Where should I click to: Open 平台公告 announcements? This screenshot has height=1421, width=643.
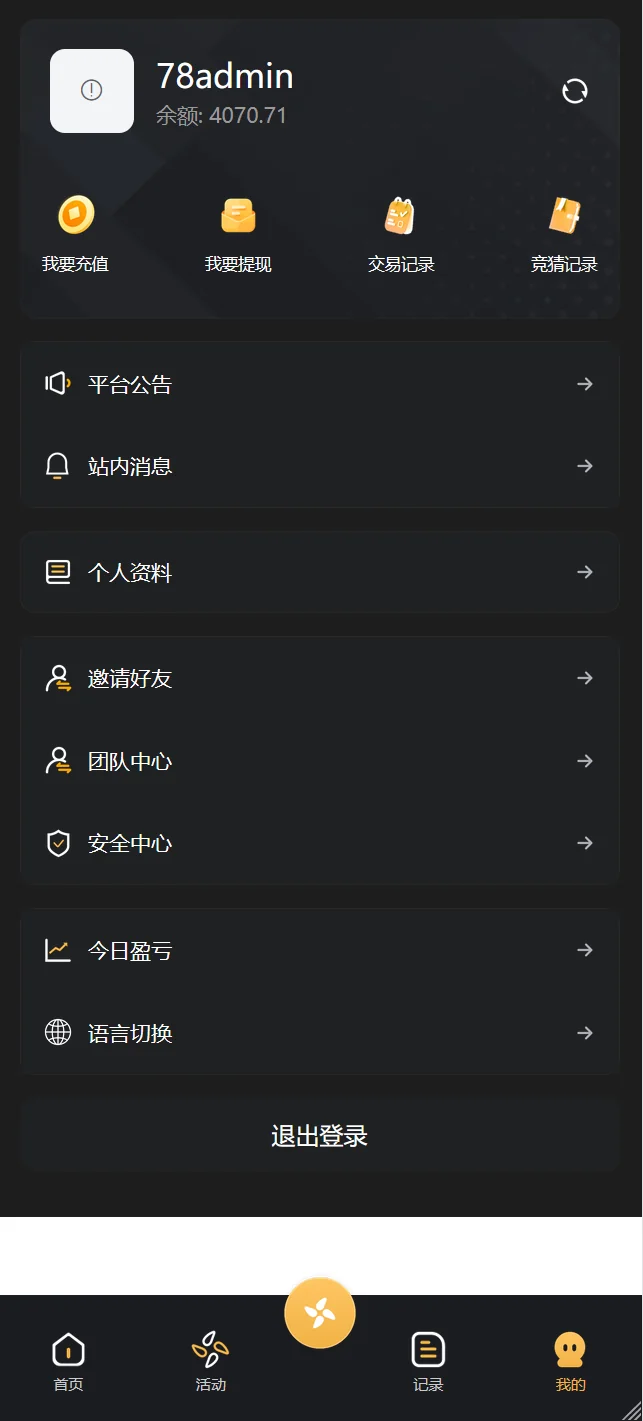point(320,384)
